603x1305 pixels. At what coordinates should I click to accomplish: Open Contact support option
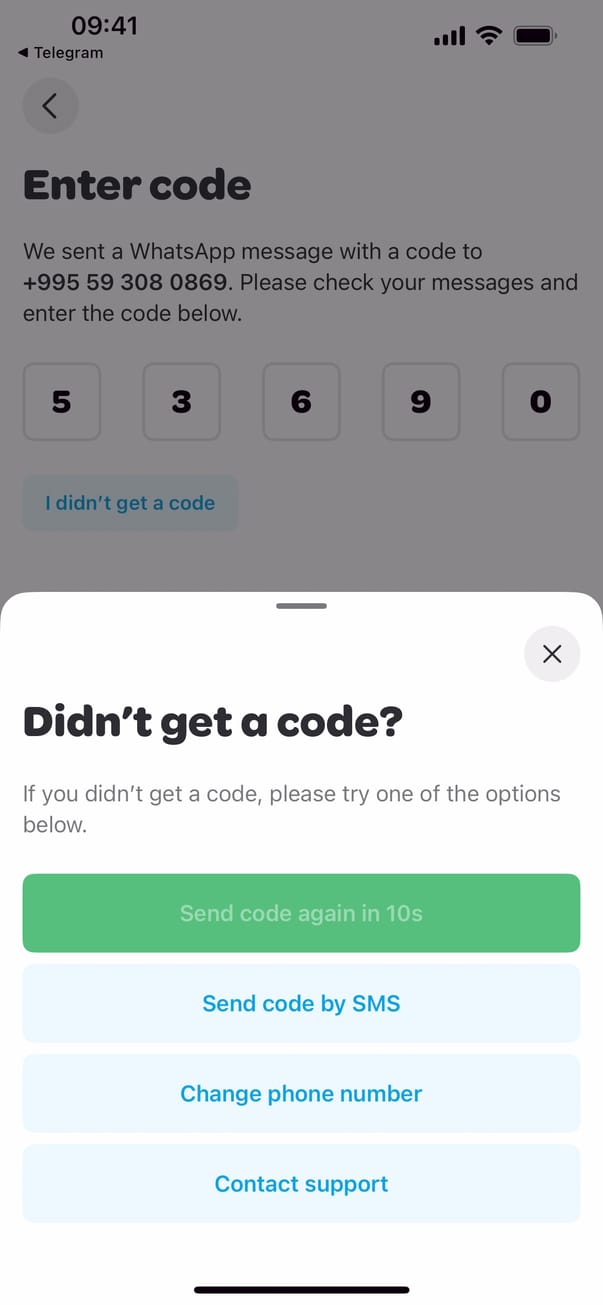coord(301,1183)
